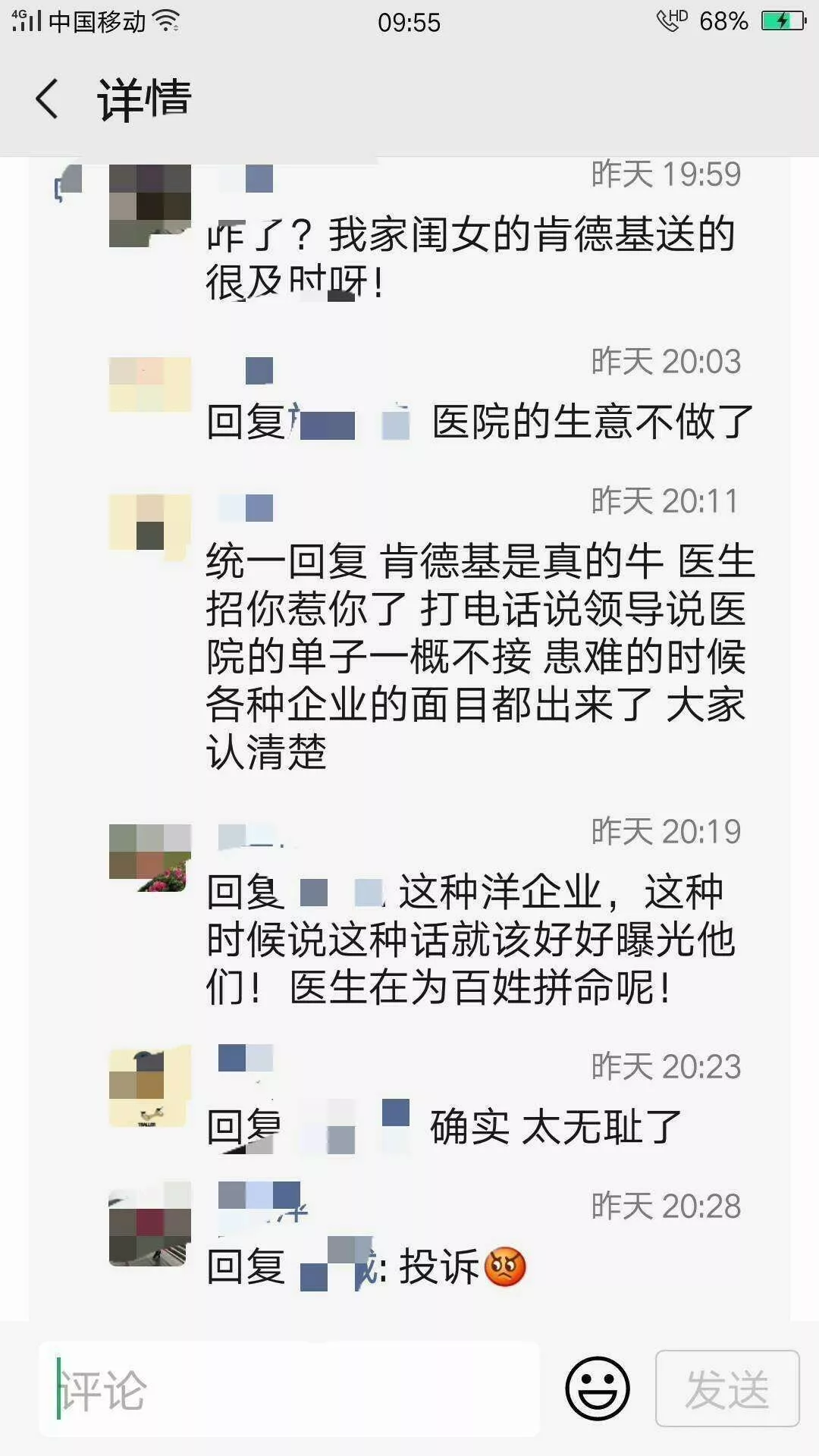
Task: Open avatar of the 20:11 commenter
Action: point(149,523)
